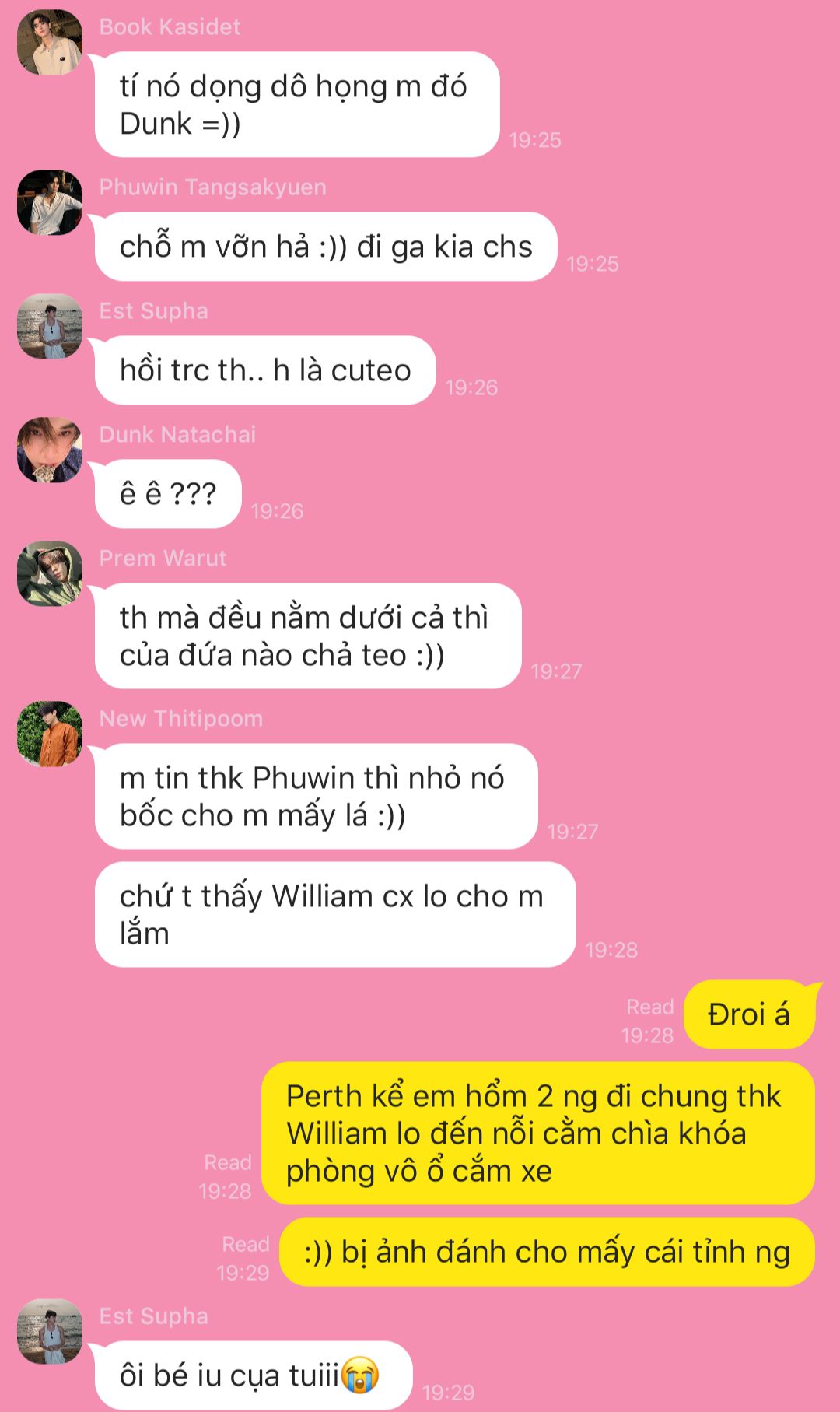View Phuwin Tangsakyuen's profile avatar
840x1412 pixels.
(x=50, y=203)
